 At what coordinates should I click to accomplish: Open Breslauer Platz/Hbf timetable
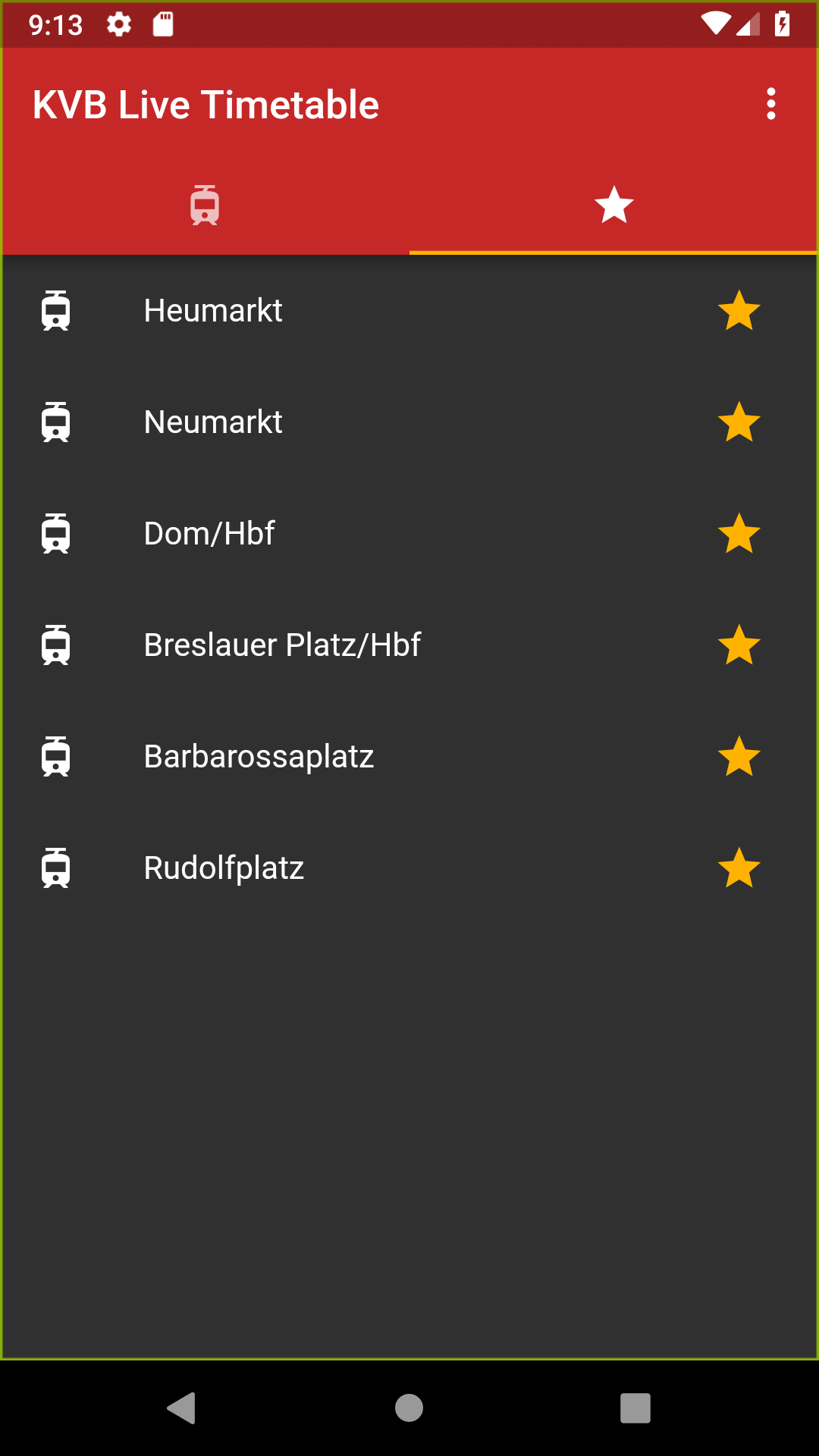tap(282, 645)
